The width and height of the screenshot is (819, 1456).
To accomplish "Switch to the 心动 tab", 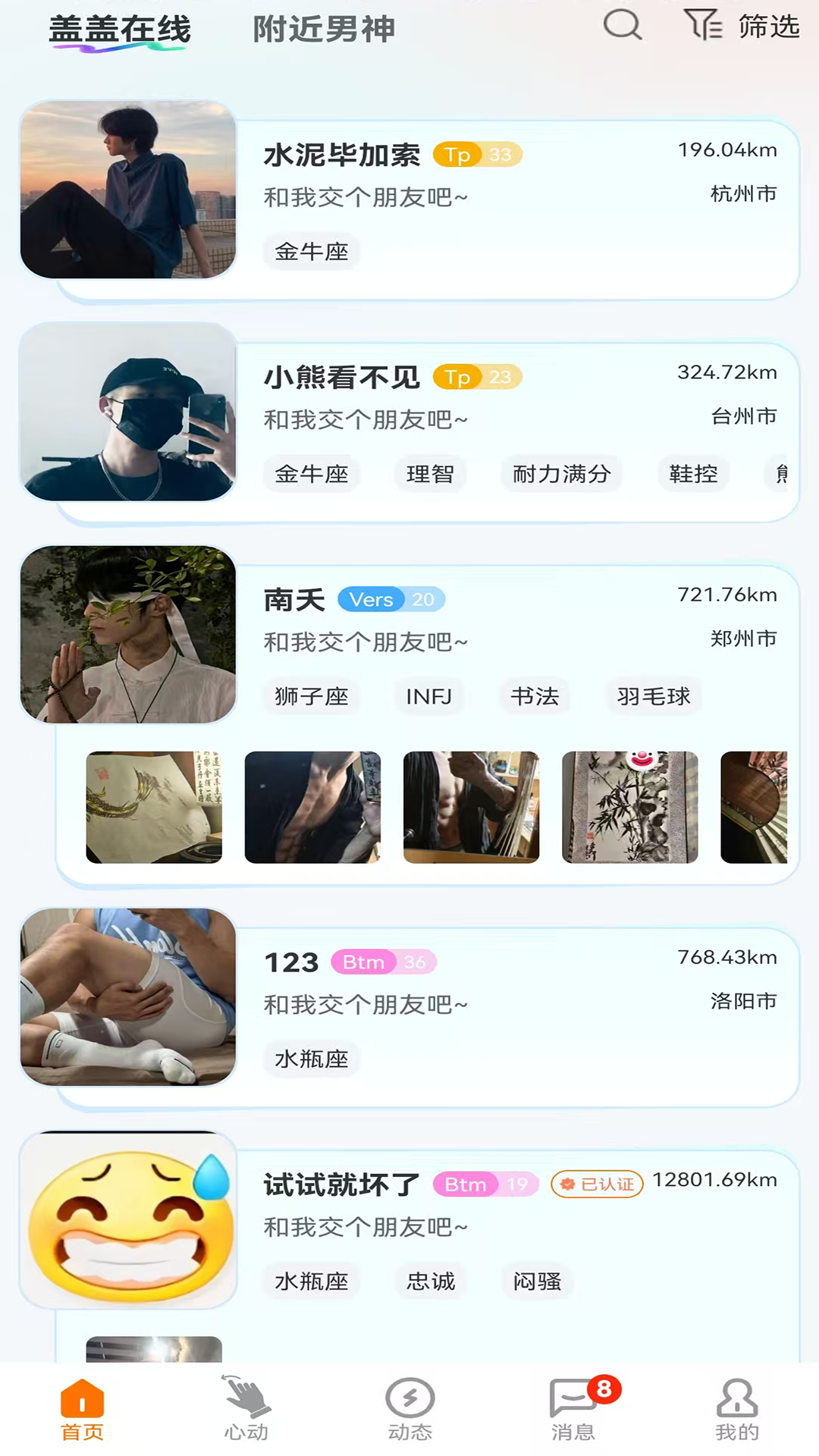I will (x=246, y=1410).
